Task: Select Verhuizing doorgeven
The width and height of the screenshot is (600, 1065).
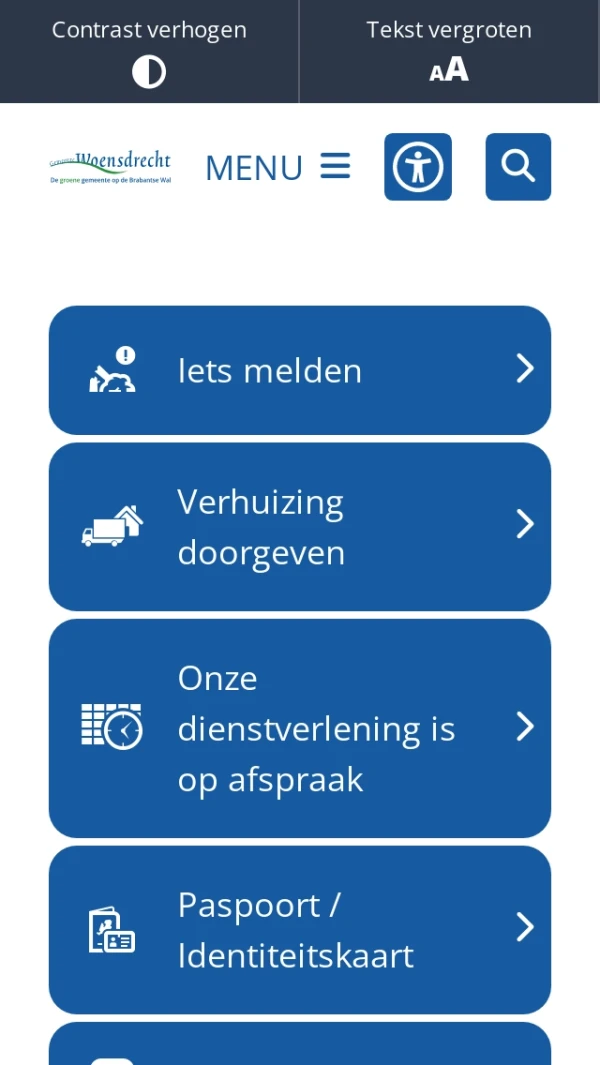Action: [300, 526]
